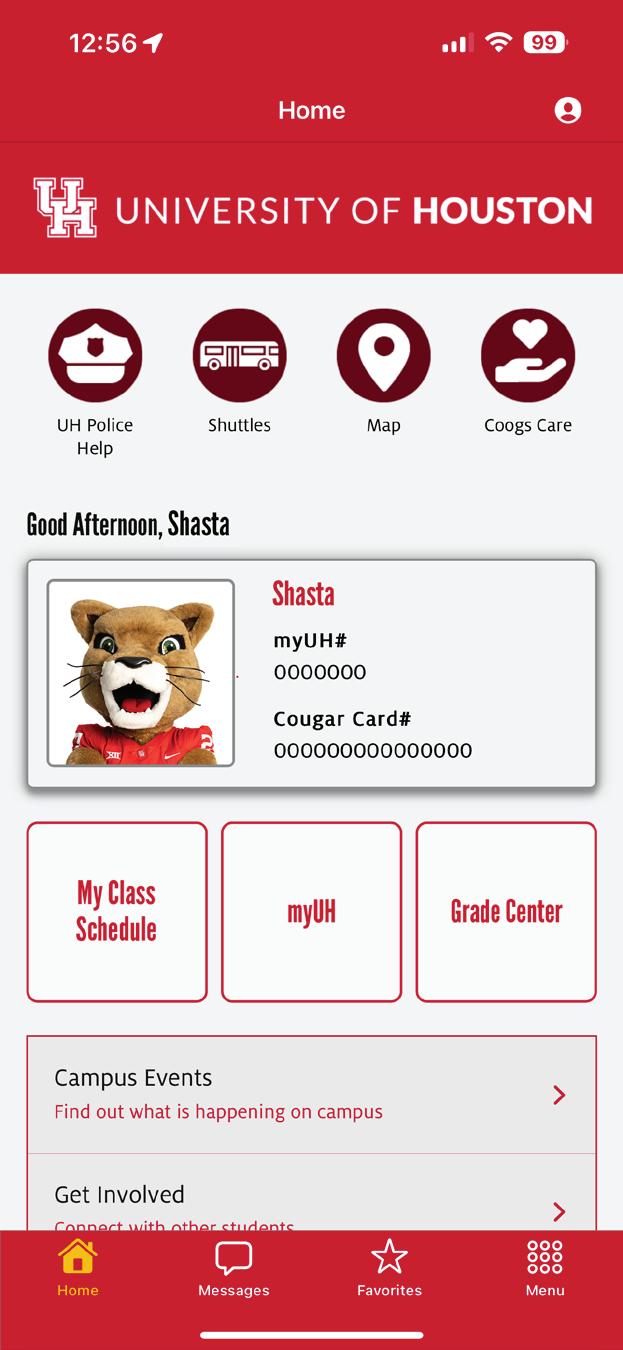Select the Home tab
The image size is (623, 1350).
coord(78,1268)
